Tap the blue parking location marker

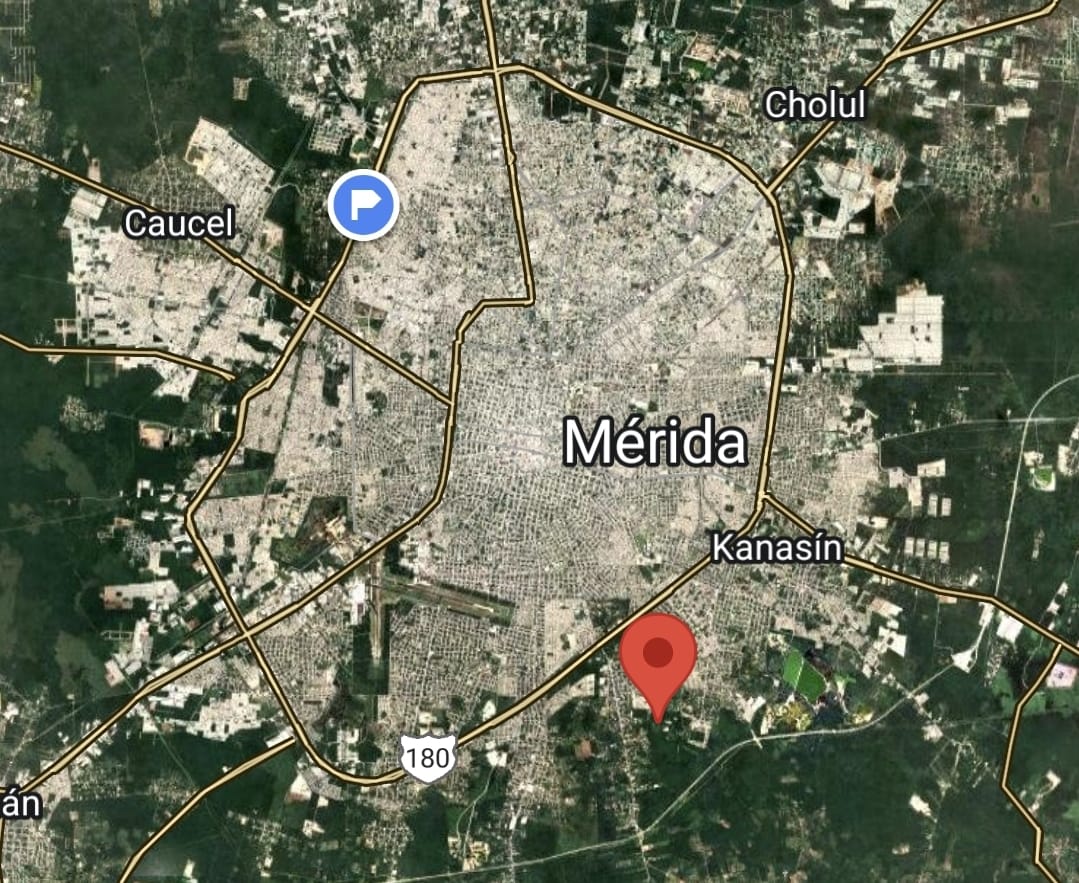[364, 206]
